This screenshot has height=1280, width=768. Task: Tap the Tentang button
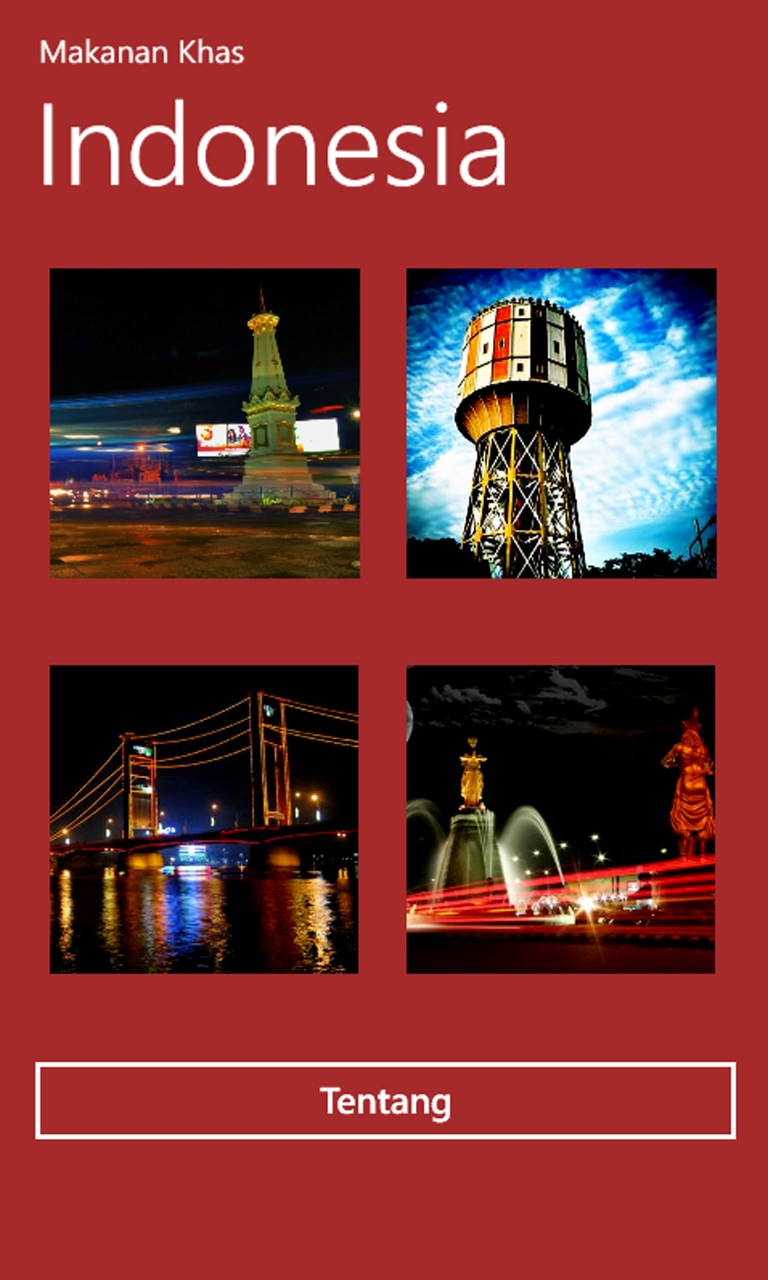(x=385, y=1100)
